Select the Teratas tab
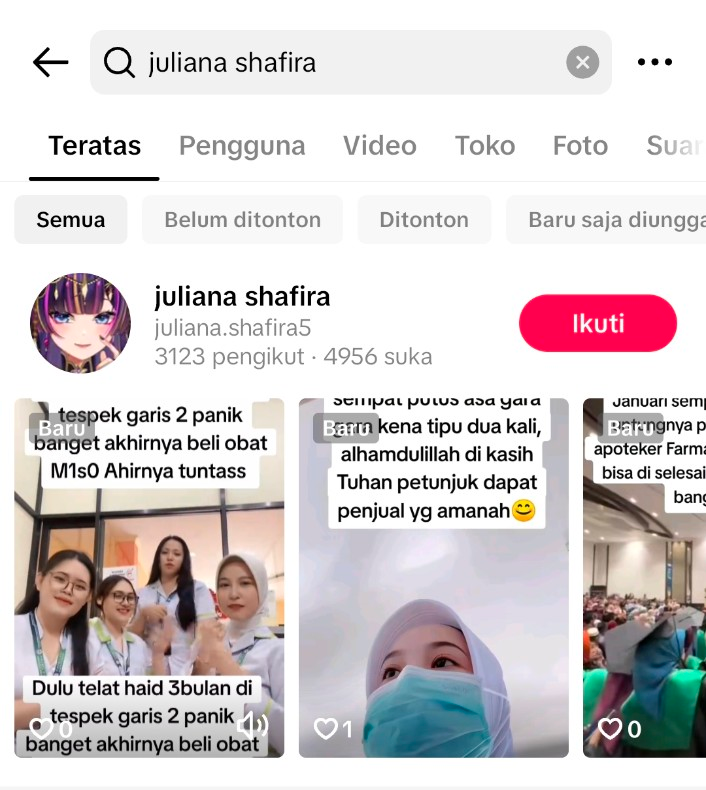 pyautogui.click(x=94, y=146)
